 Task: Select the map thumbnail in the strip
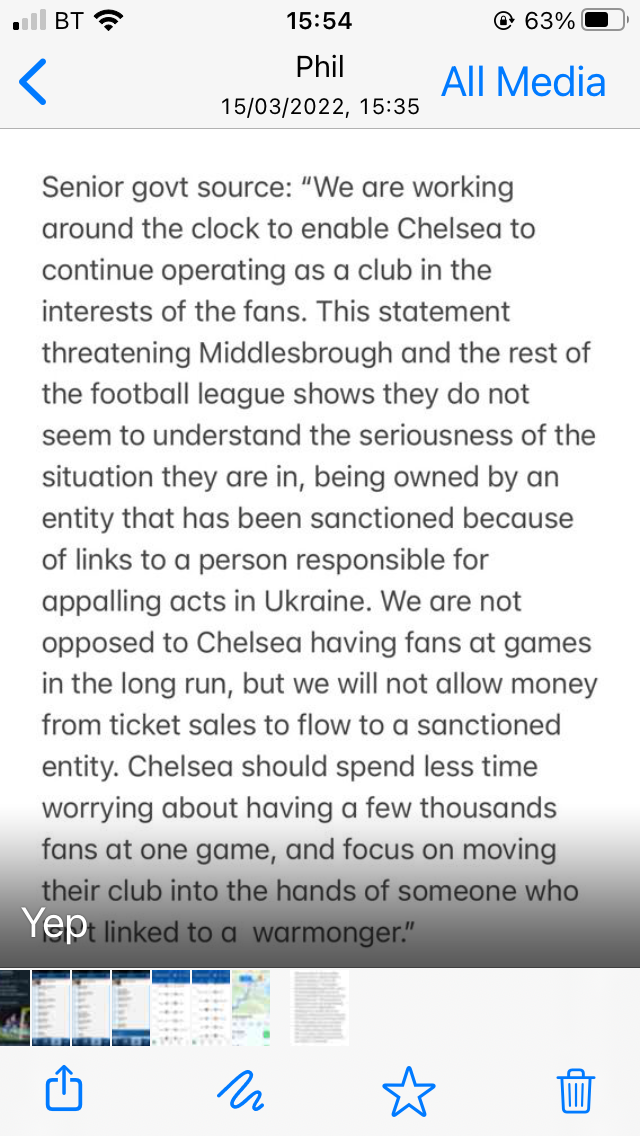click(251, 1007)
